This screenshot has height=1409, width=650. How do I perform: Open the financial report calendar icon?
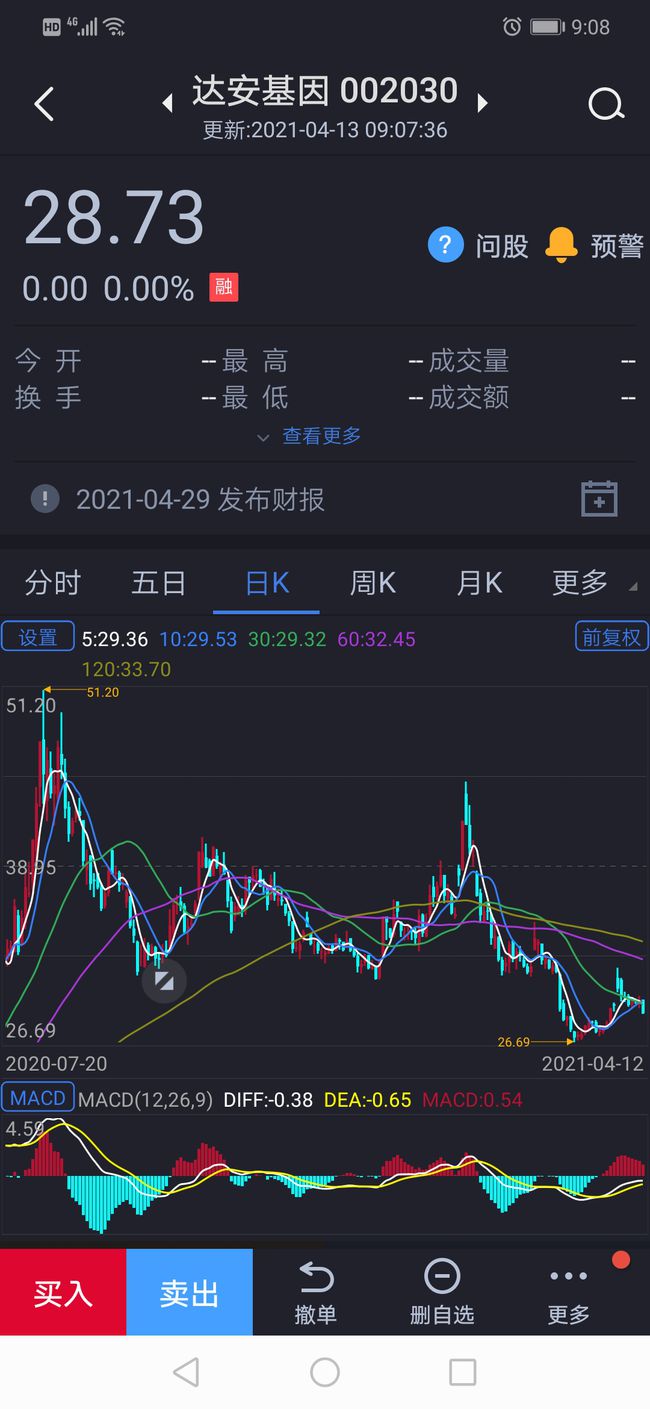pyautogui.click(x=599, y=498)
